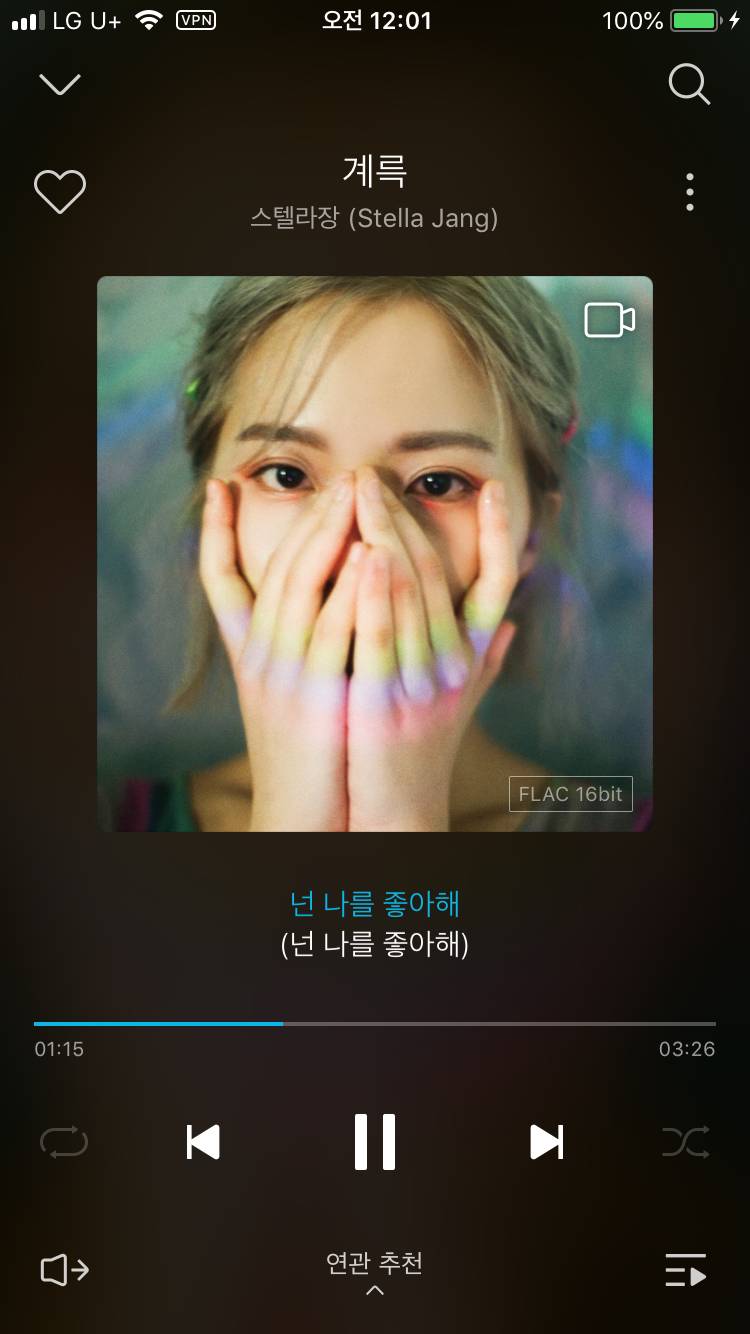Pause the currently playing song
This screenshot has width=750, height=1334.
374,1141
